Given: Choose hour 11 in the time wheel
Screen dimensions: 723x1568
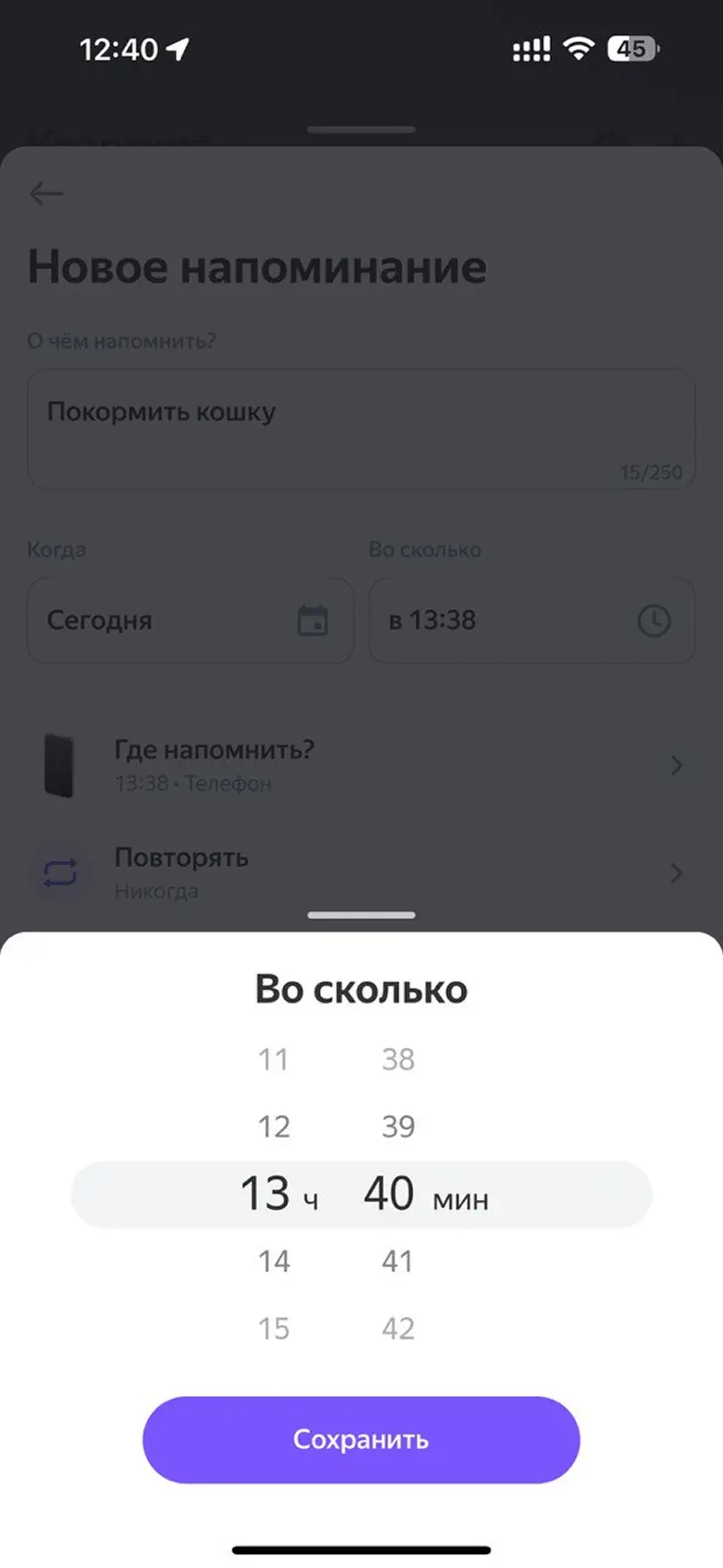Looking at the screenshot, I should click(x=273, y=1059).
